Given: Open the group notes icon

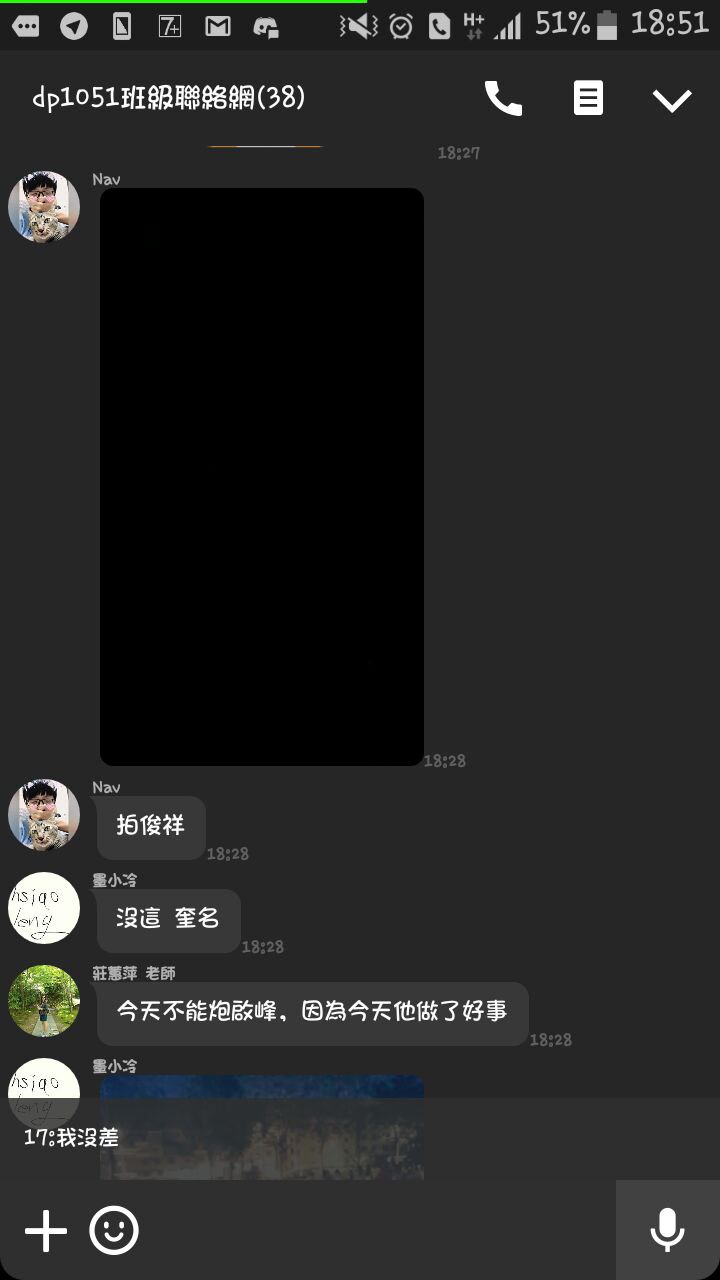Looking at the screenshot, I should [588, 98].
